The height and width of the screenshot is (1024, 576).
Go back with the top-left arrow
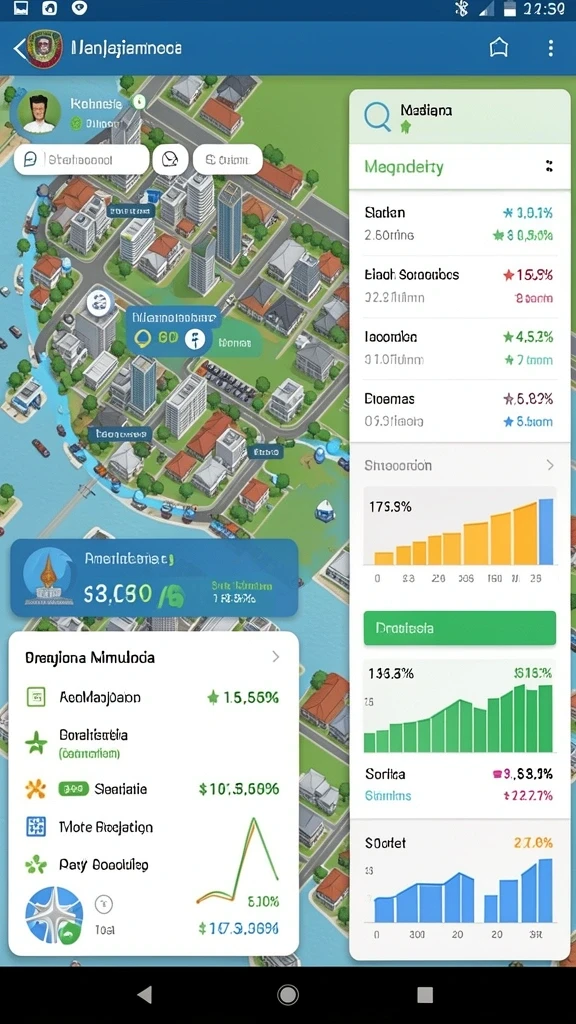click(19, 48)
